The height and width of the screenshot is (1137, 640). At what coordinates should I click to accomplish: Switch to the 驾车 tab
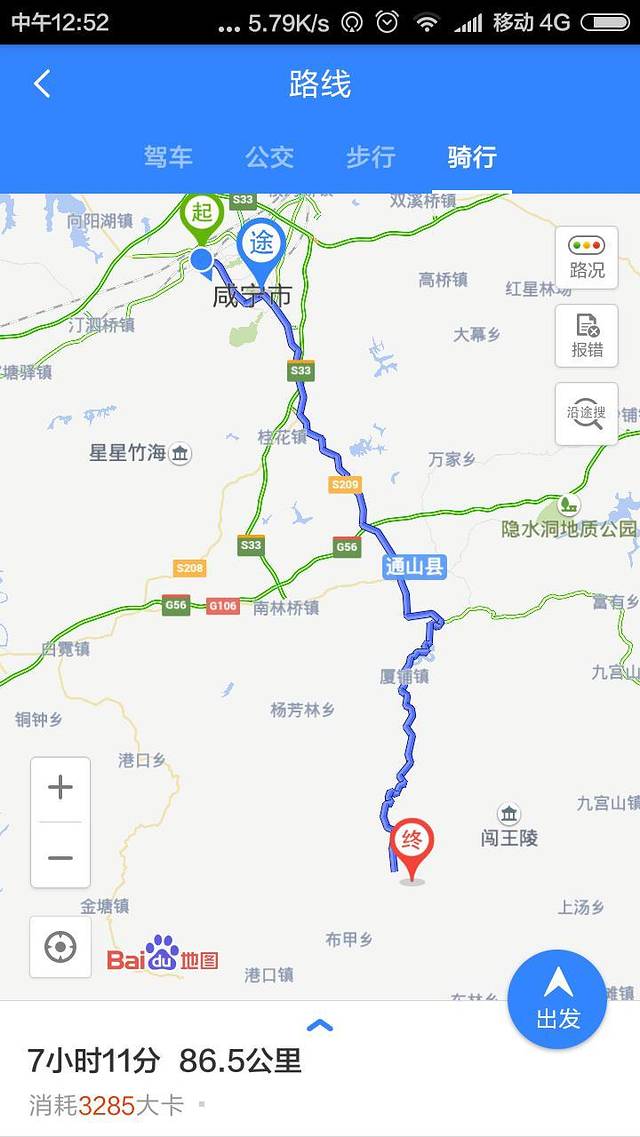click(168, 157)
